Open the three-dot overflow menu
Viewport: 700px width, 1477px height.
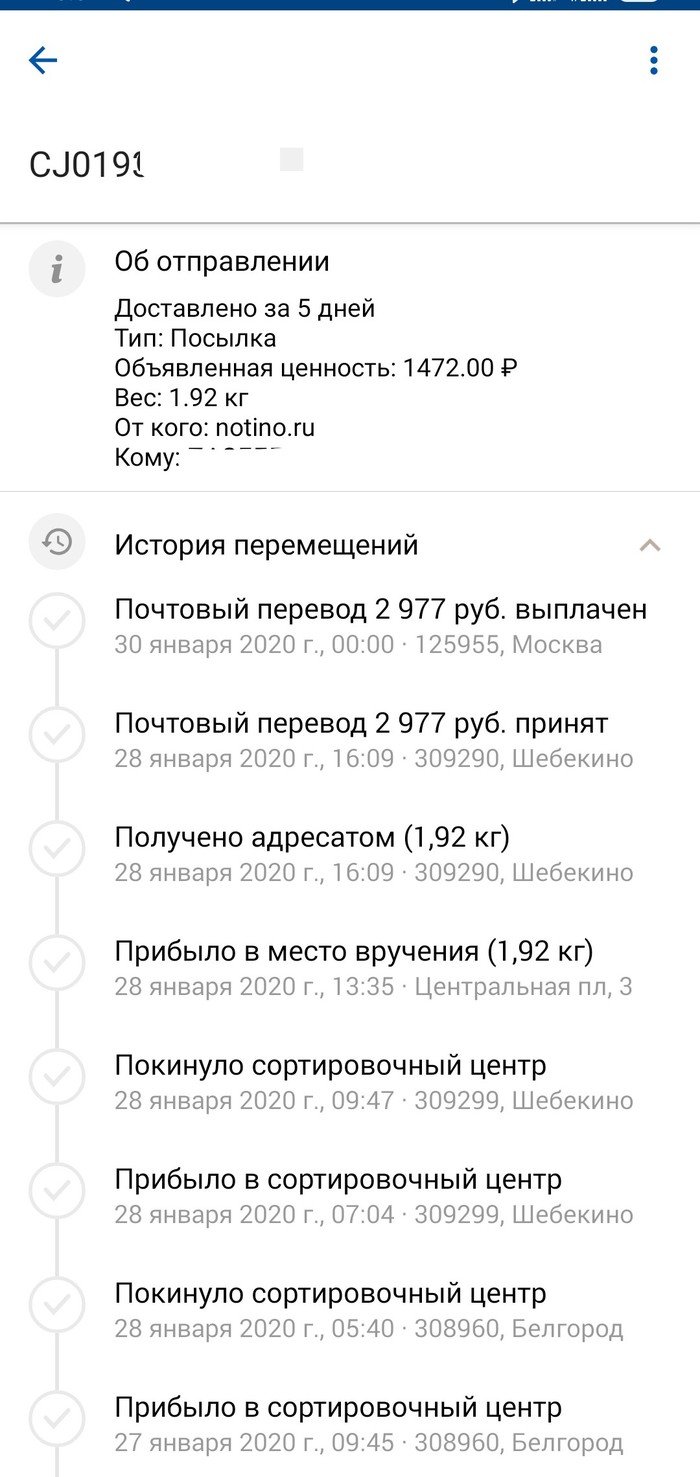(x=653, y=61)
